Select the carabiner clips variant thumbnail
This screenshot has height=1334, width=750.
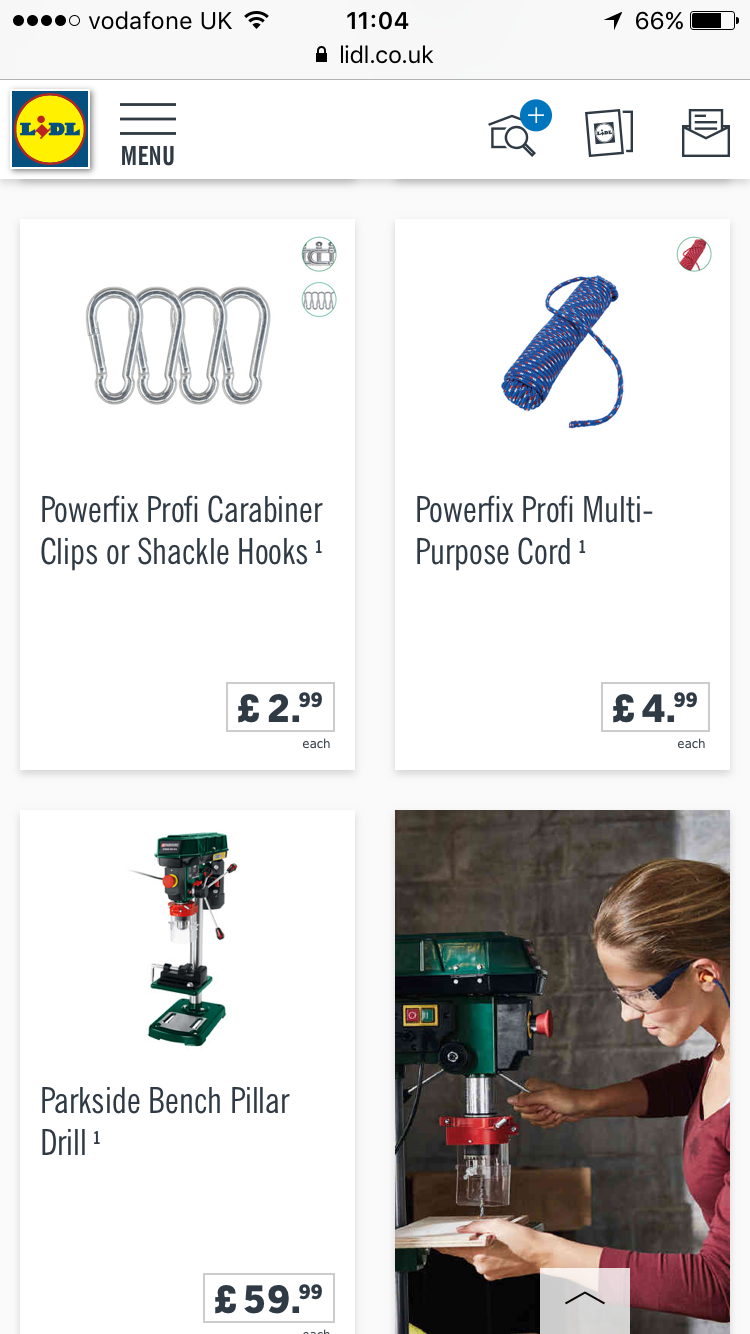pyautogui.click(x=319, y=299)
